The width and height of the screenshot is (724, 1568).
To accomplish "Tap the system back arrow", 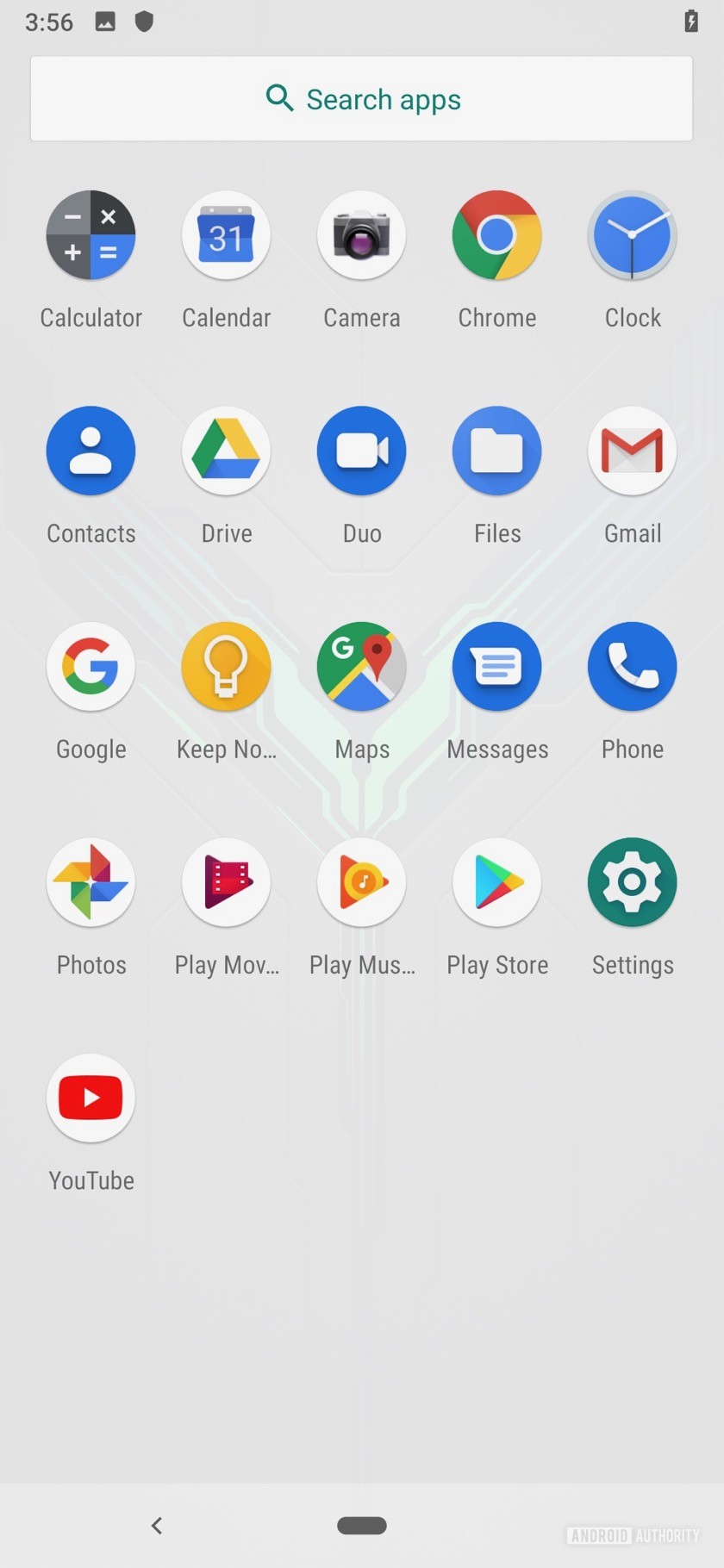I will (x=157, y=1526).
